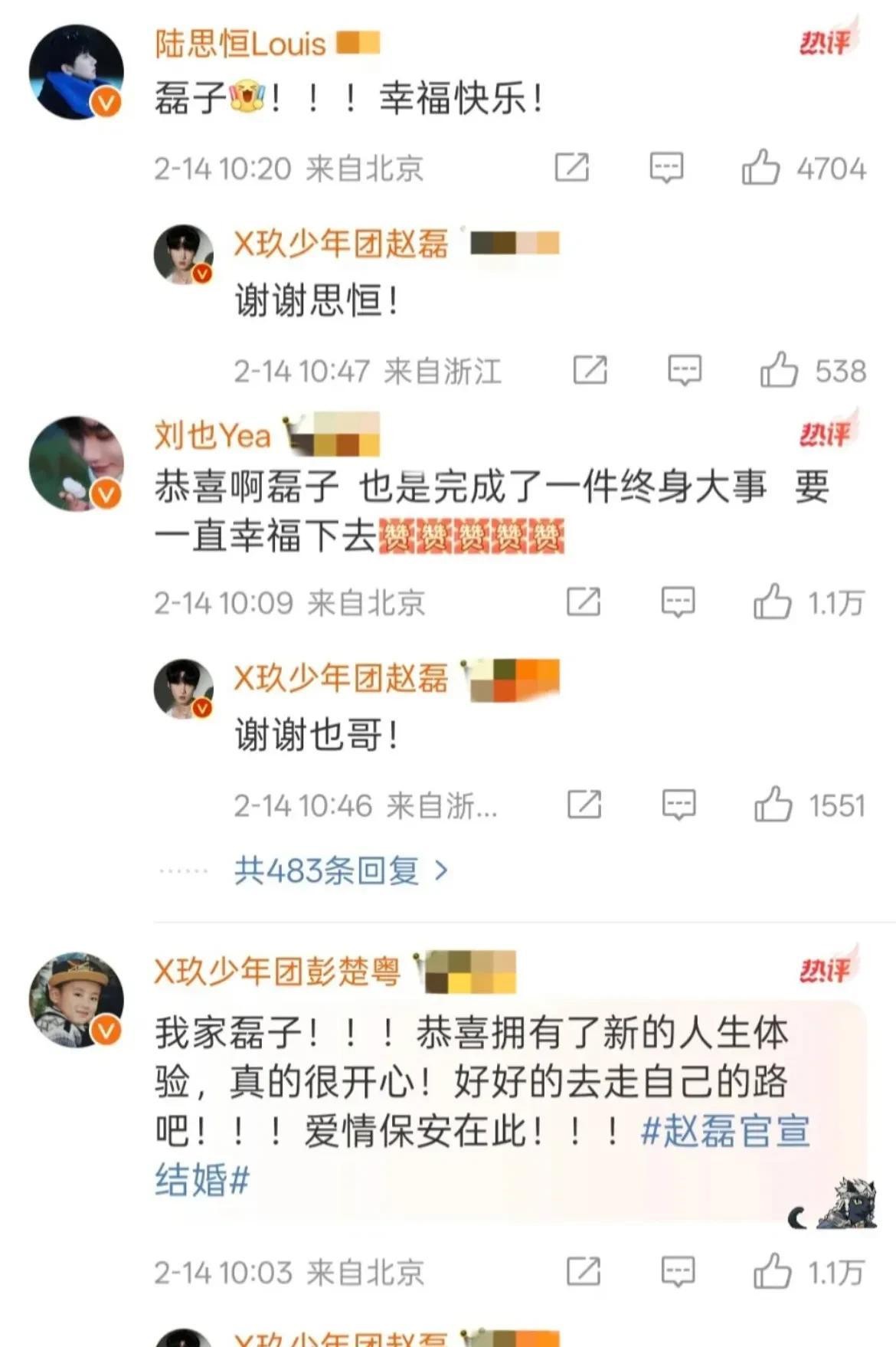Share 赵磊's 谢谢思恒 reply
This screenshot has width=896, height=1347.
(x=590, y=371)
